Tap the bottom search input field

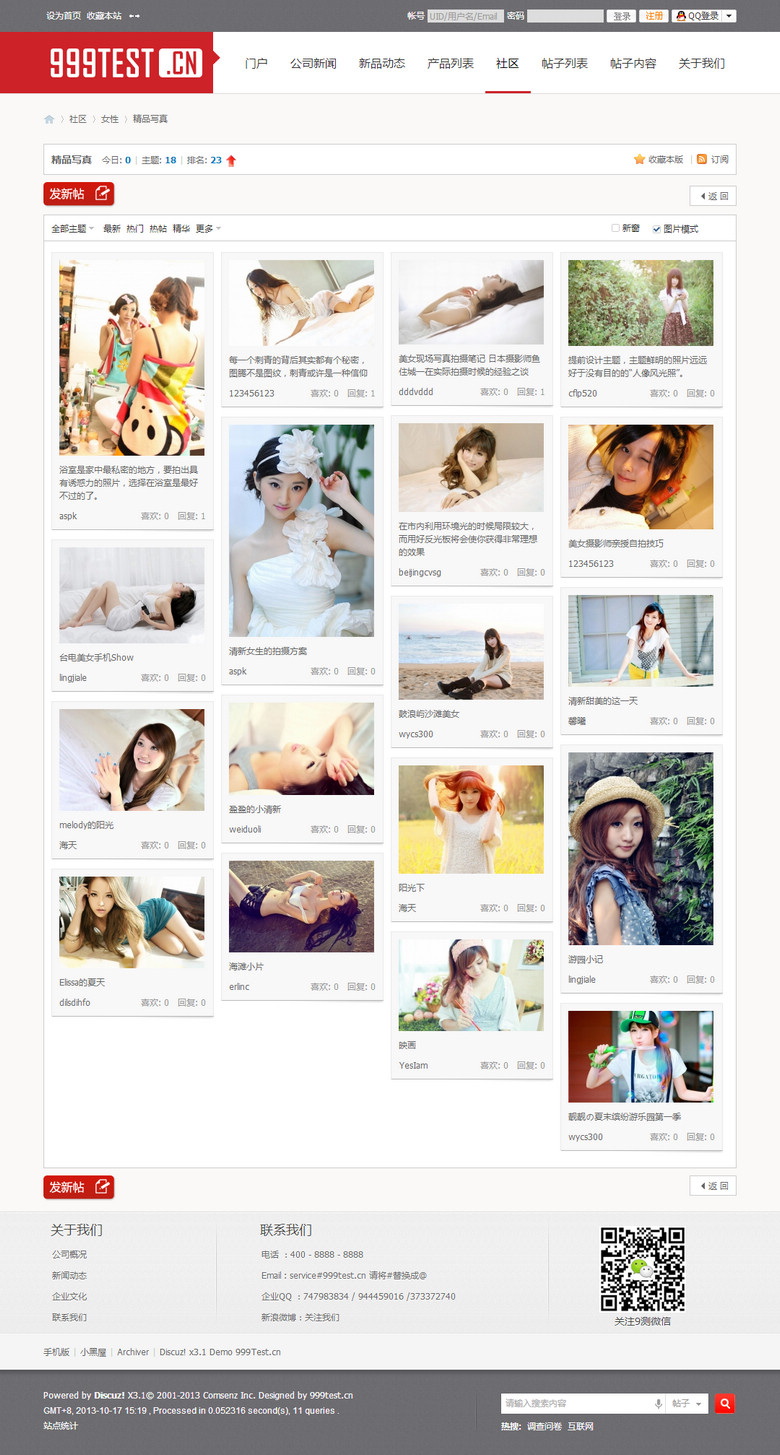(x=575, y=1403)
